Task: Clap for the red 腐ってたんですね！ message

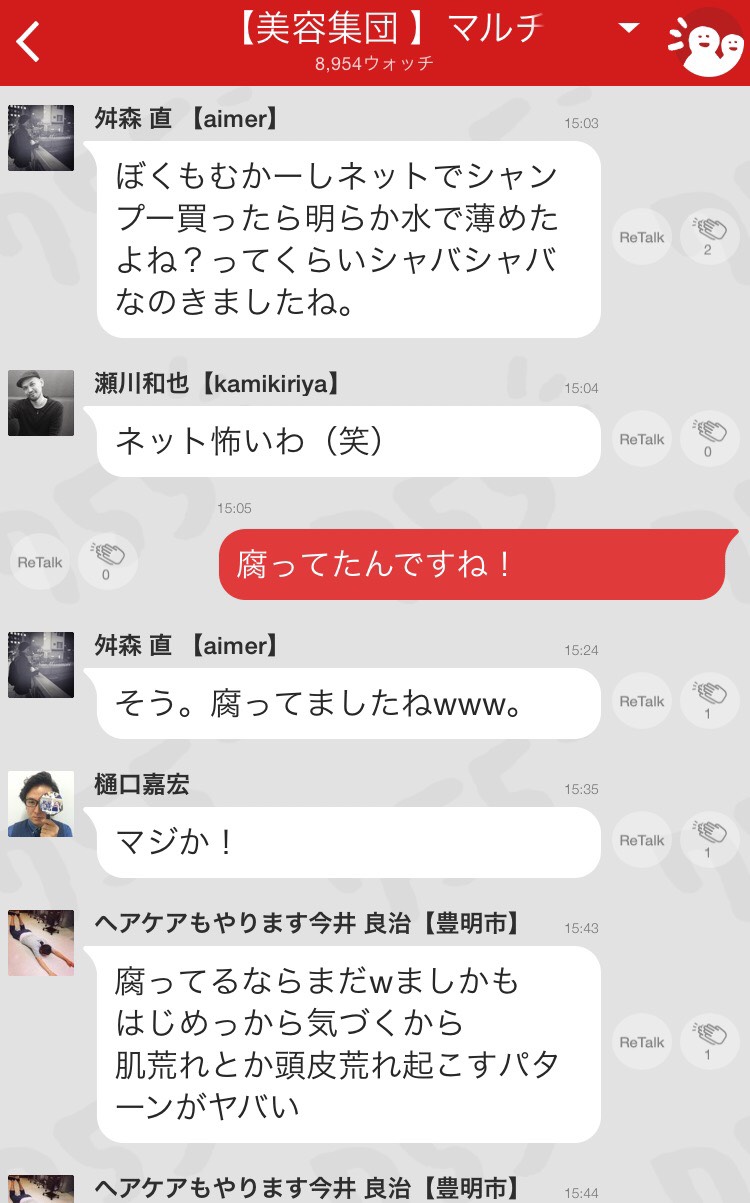Action: pyautogui.click(x=106, y=563)
